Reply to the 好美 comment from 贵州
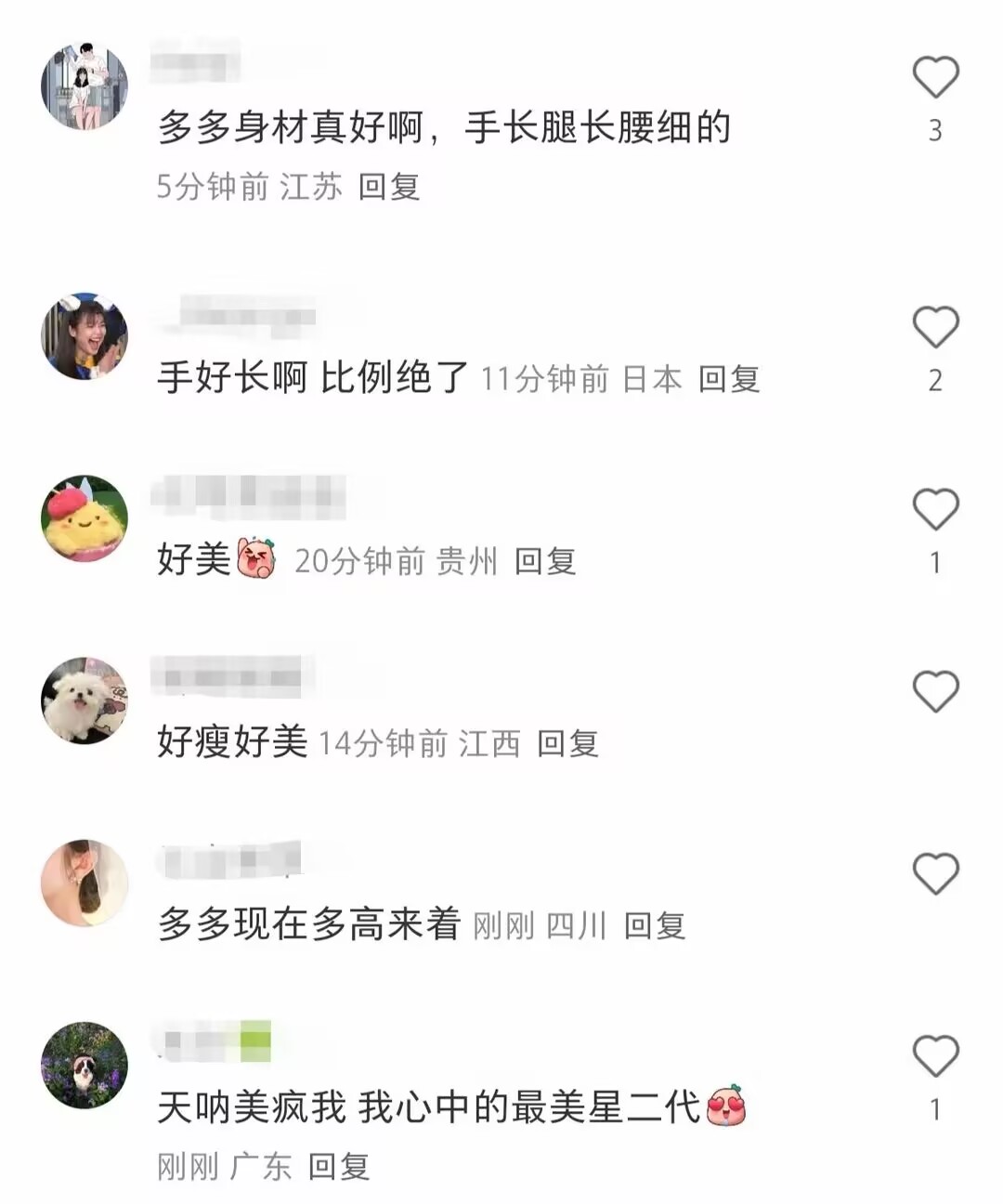1003x1204 pixels. click(545, 561)
